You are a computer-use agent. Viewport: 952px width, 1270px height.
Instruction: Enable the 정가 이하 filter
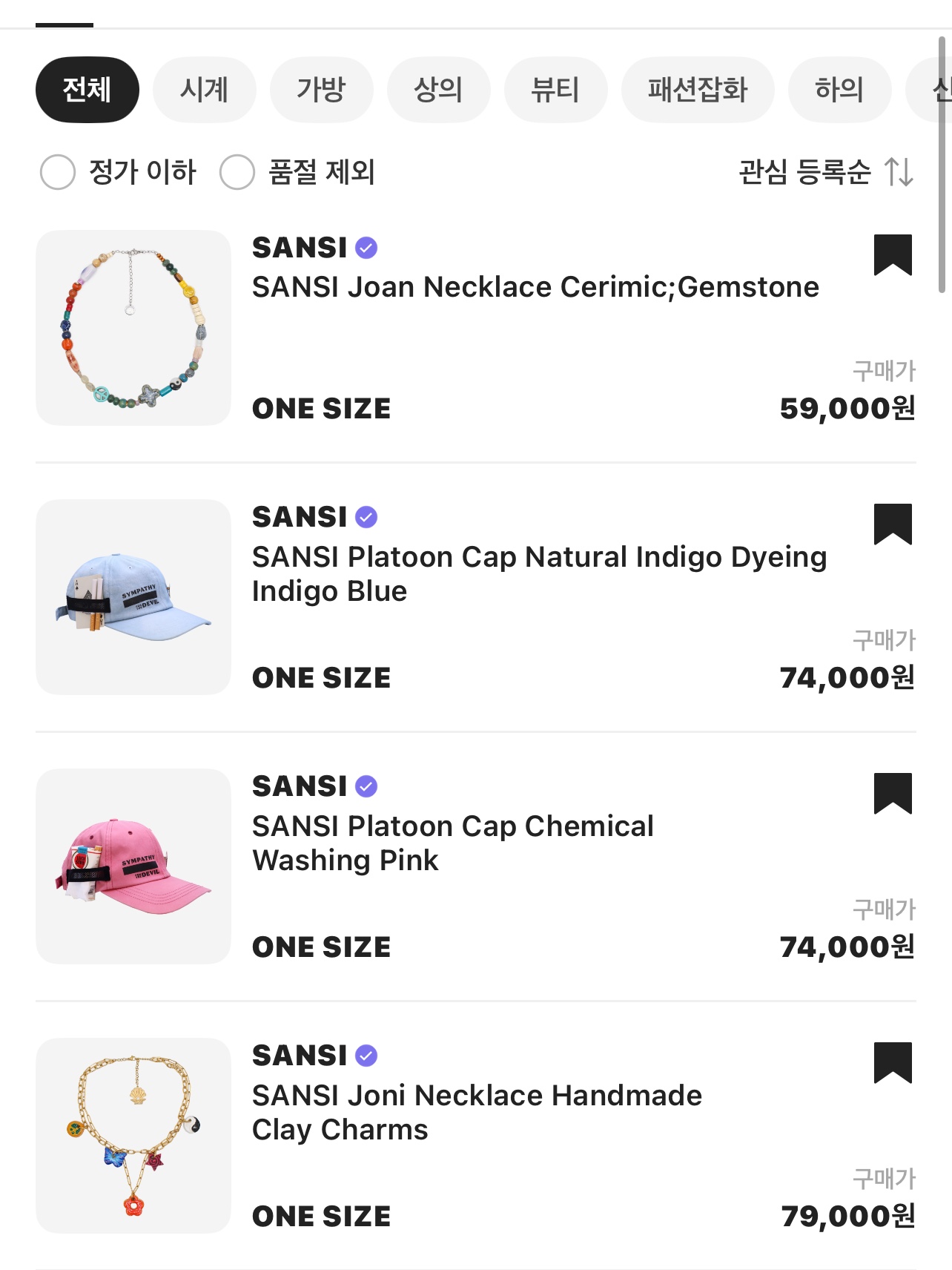pyautogui.click(x=58, y=172)
